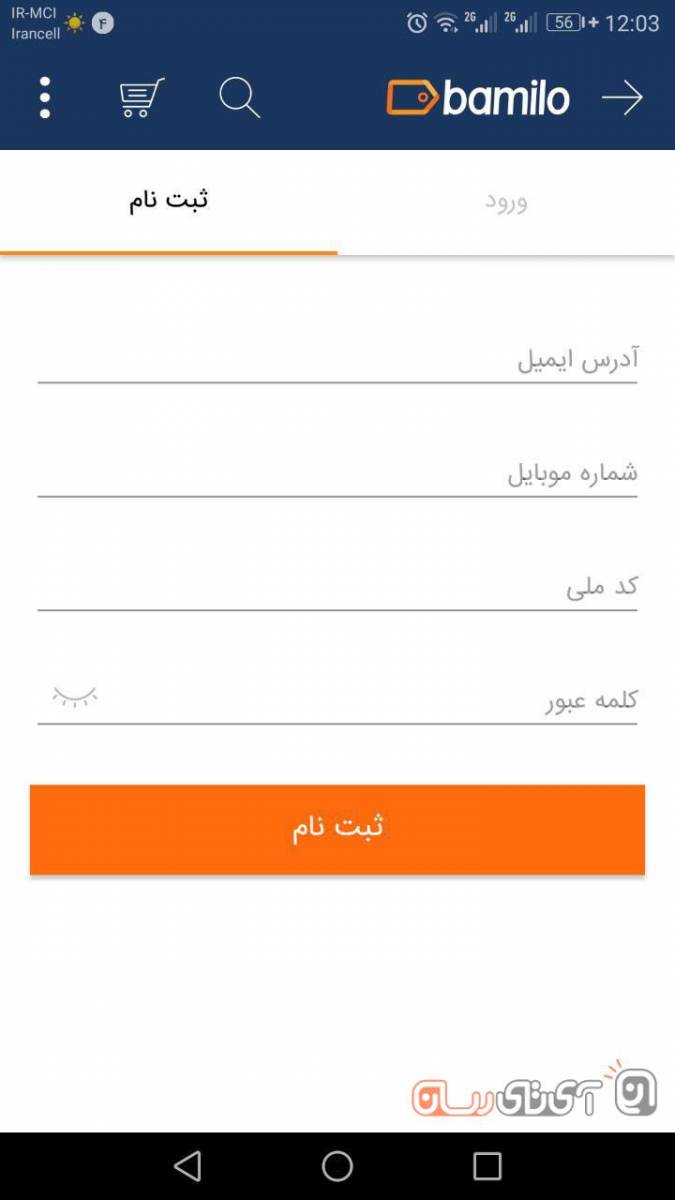This screenshot has width=675, height=1200.
Task: Toggle password visibility eye icon
Action: point(75,697)
